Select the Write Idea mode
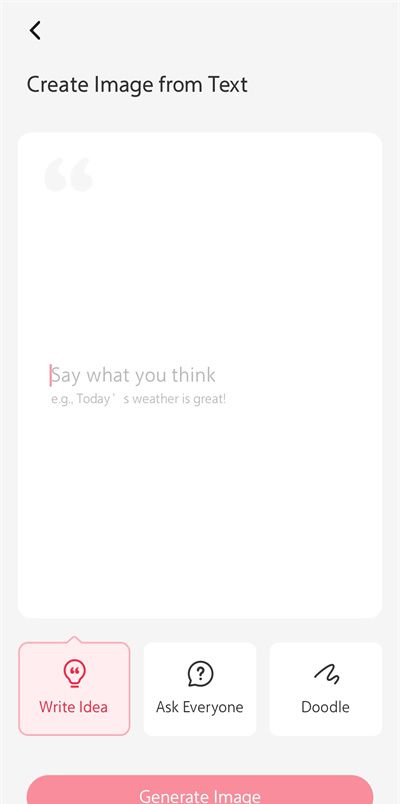Screen dimensions: 400x804 [x=74, y=689]
